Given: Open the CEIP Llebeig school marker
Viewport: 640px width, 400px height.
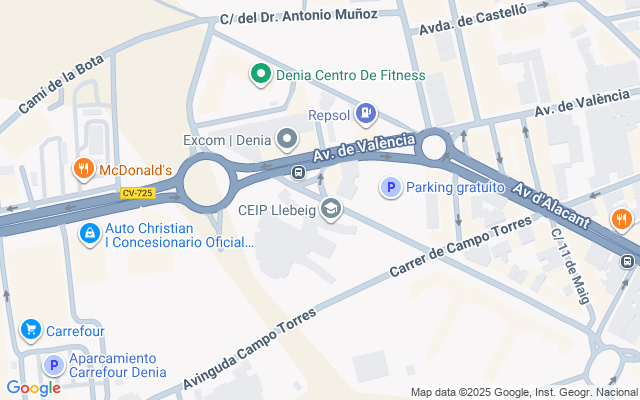Looking at the screenshot, I should click(x=331, y=209).
